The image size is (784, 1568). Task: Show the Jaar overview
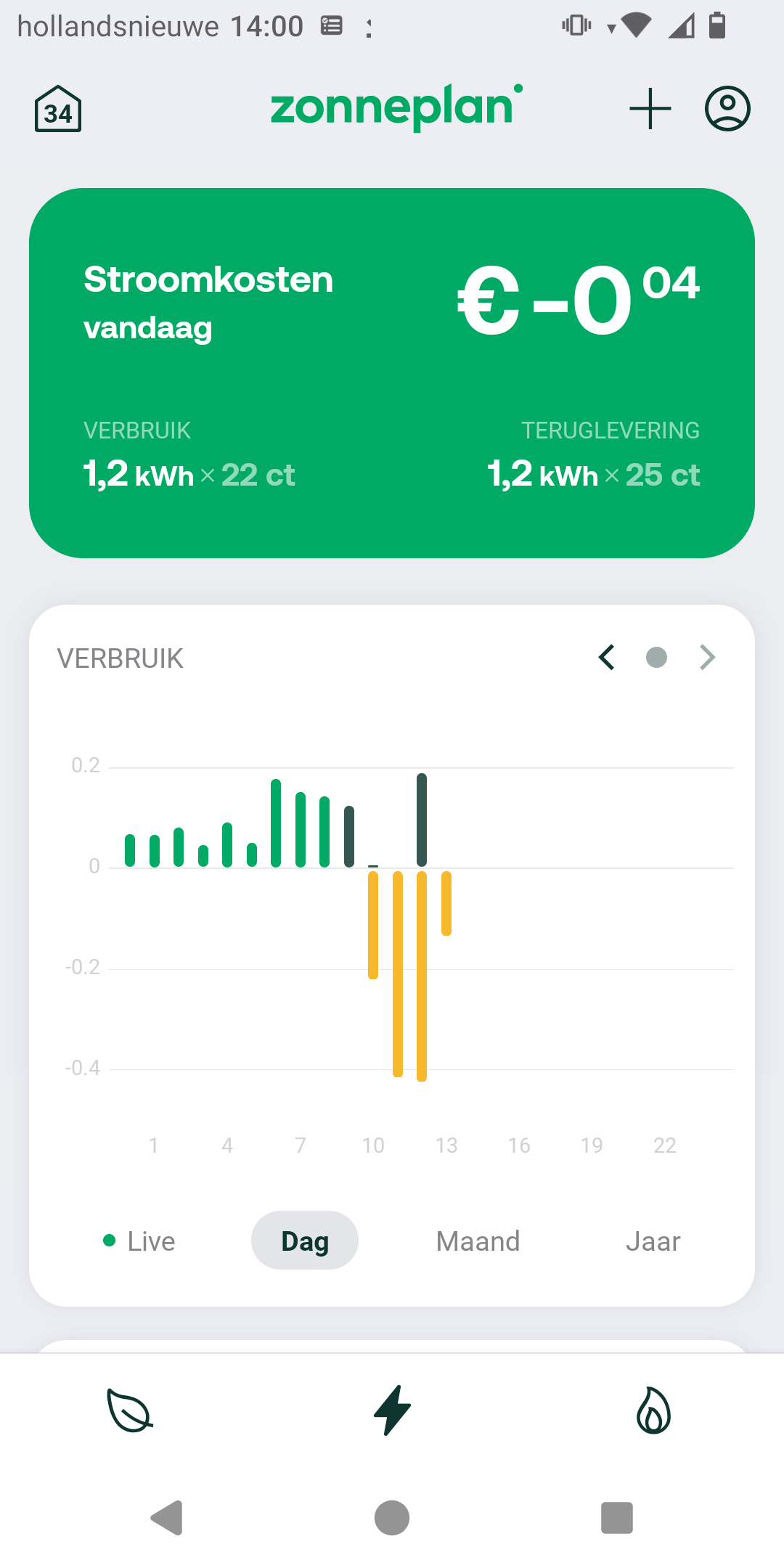click(653, 1241)
